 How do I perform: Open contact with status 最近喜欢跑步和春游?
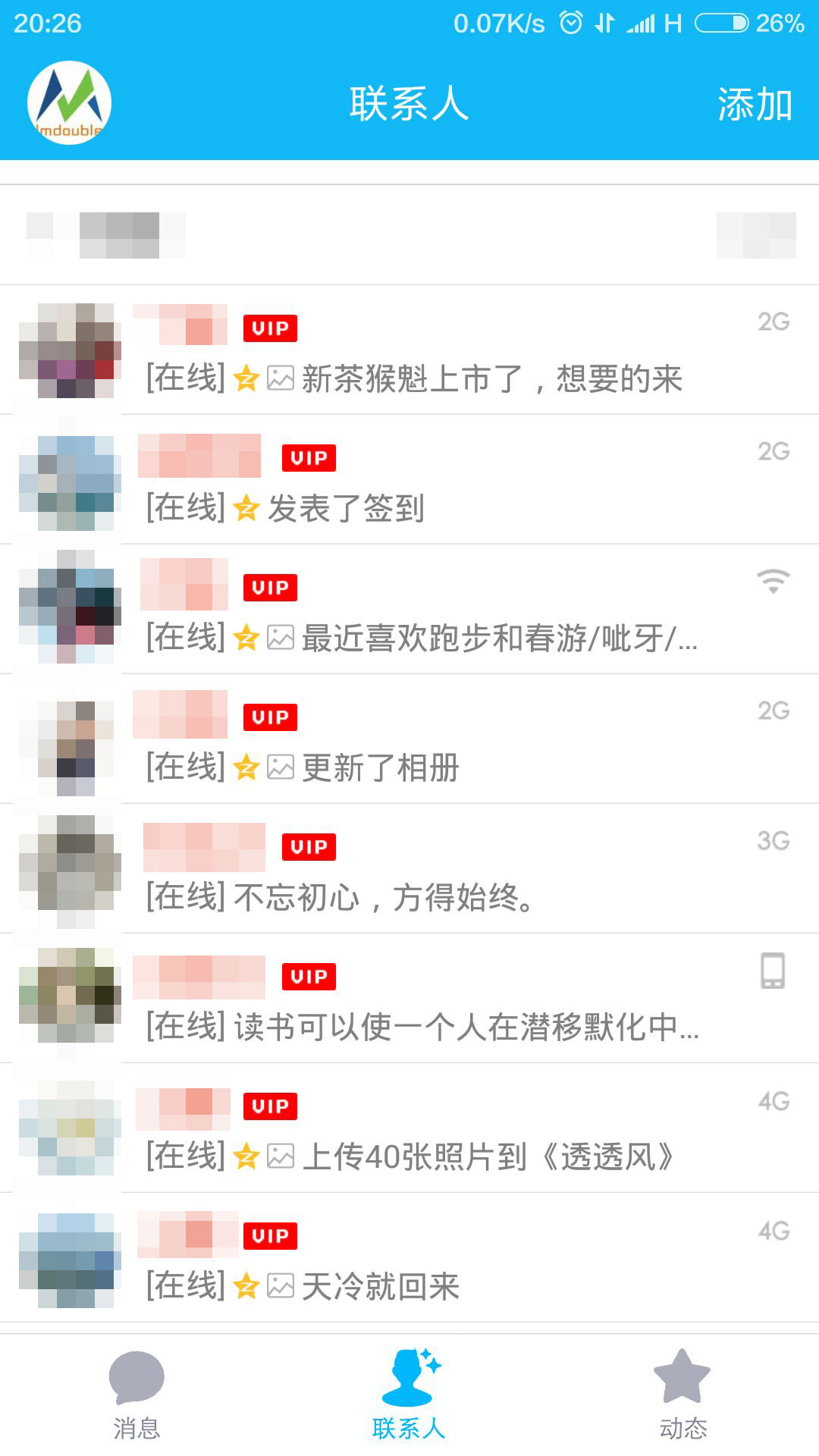pyautogui.click(x=409, y=609)
